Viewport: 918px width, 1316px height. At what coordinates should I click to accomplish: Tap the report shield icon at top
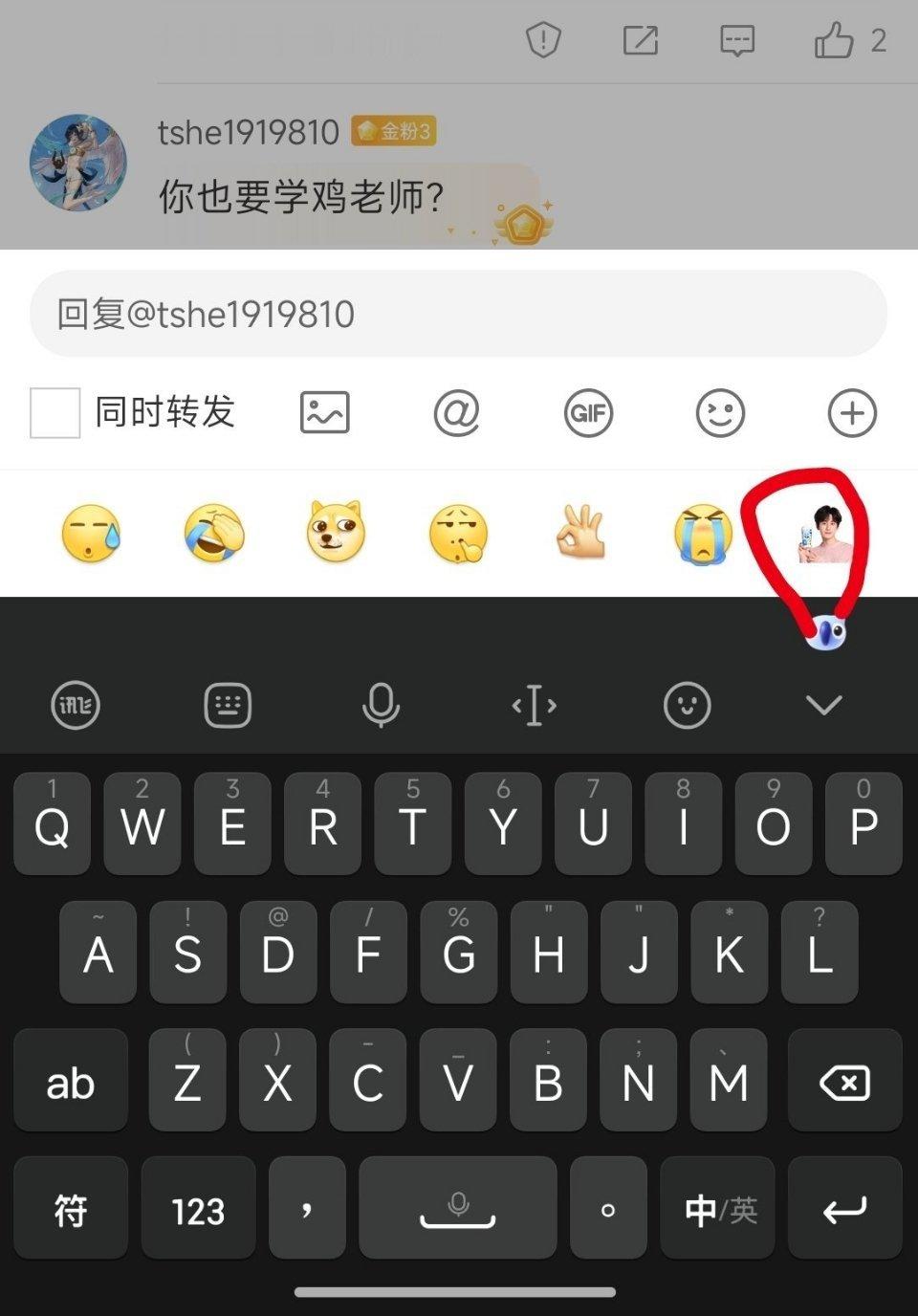pos(543,41)
